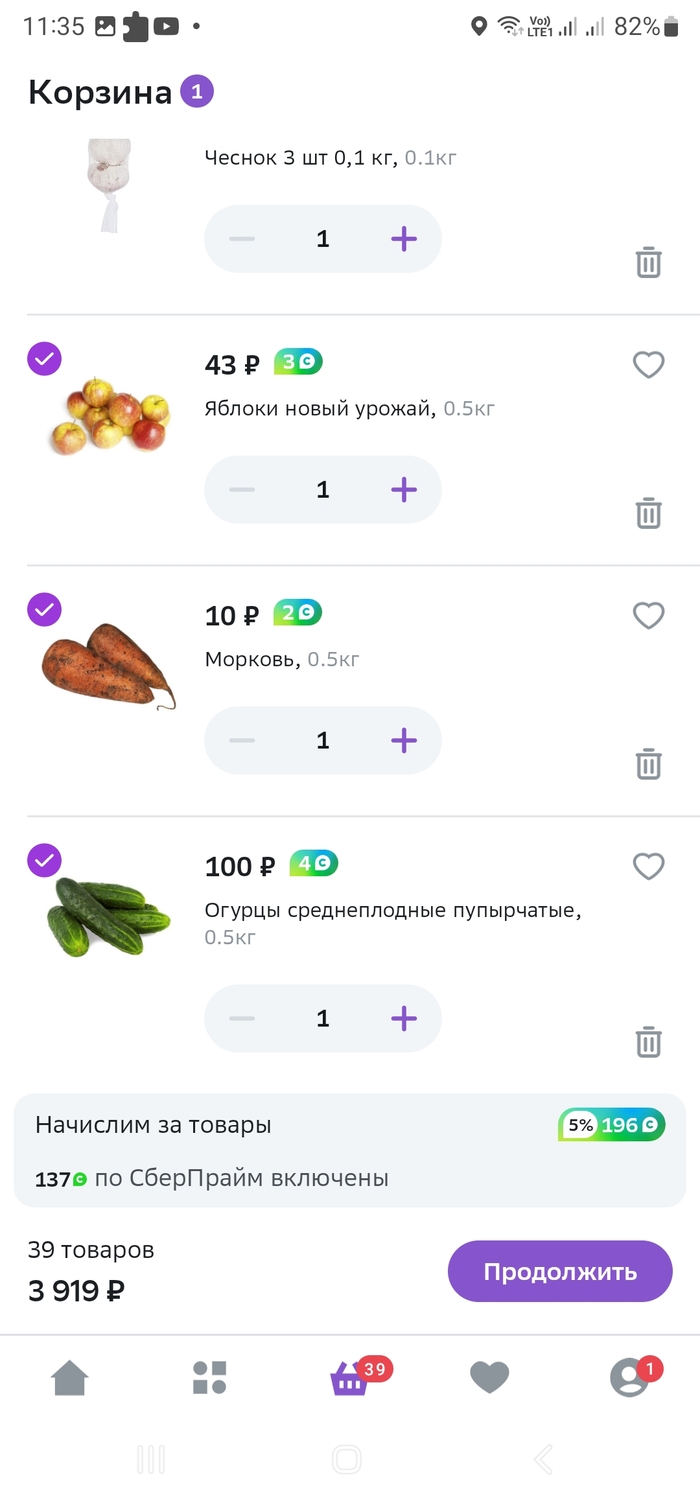The width and height of the screenshot is (700, 1501).
Task: Like the cucumbers (Огурцы) item
Action: click(649, 866)
